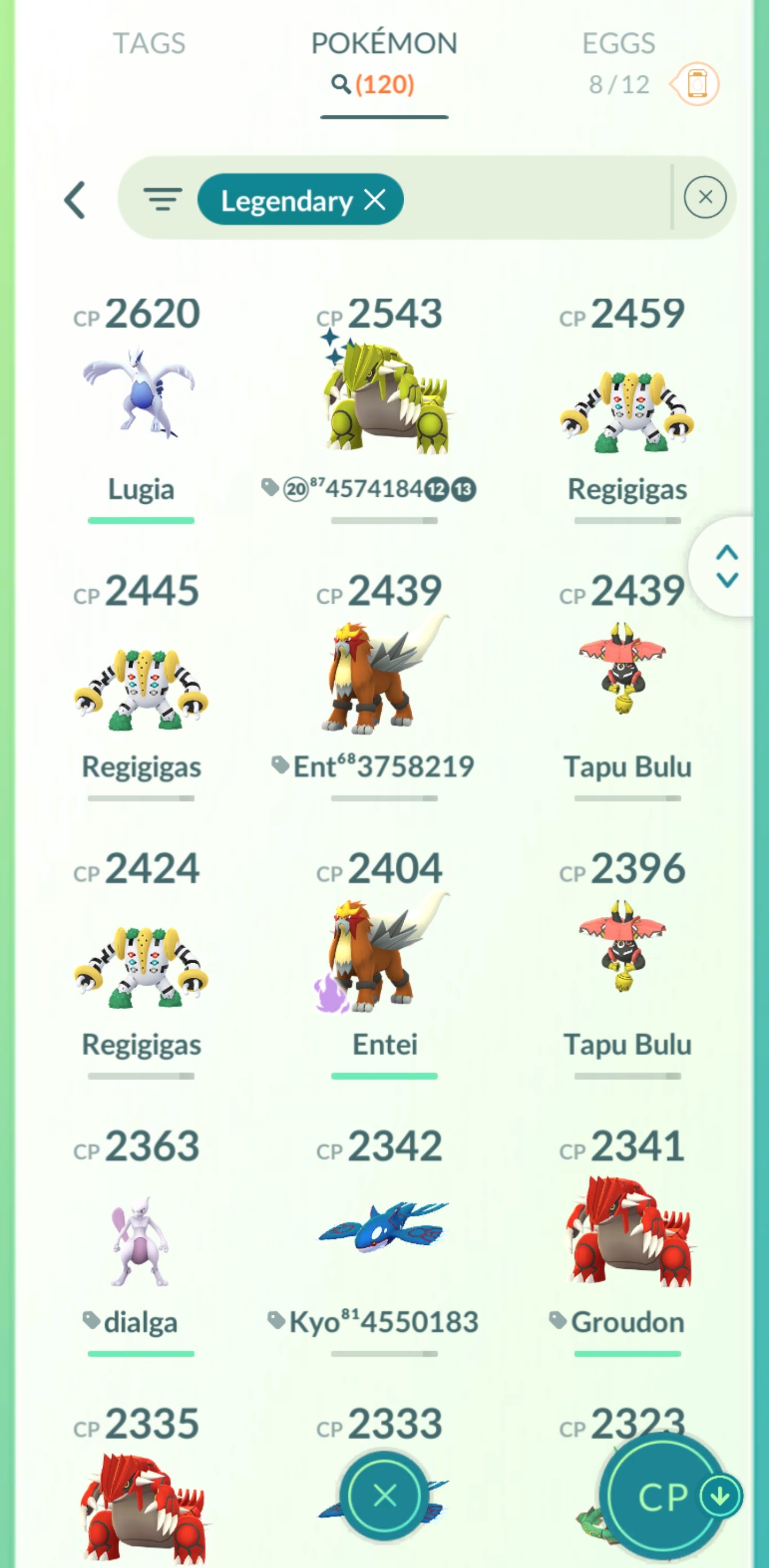The image size is (769, 1568).
Task: Open the CP 2620 Lugia
Action: tap(140, 396)
